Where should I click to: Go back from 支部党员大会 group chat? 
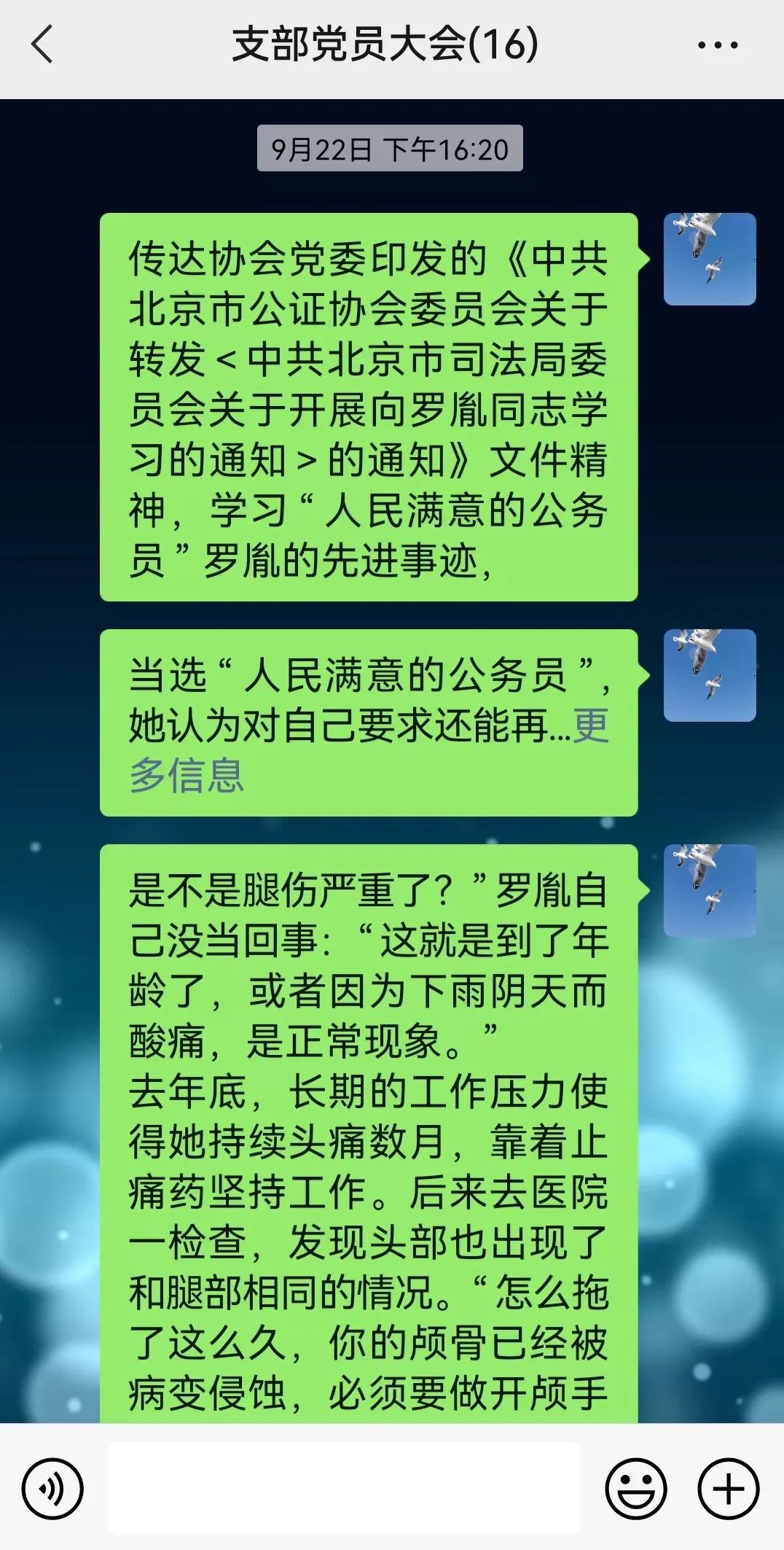click(42, 45)
